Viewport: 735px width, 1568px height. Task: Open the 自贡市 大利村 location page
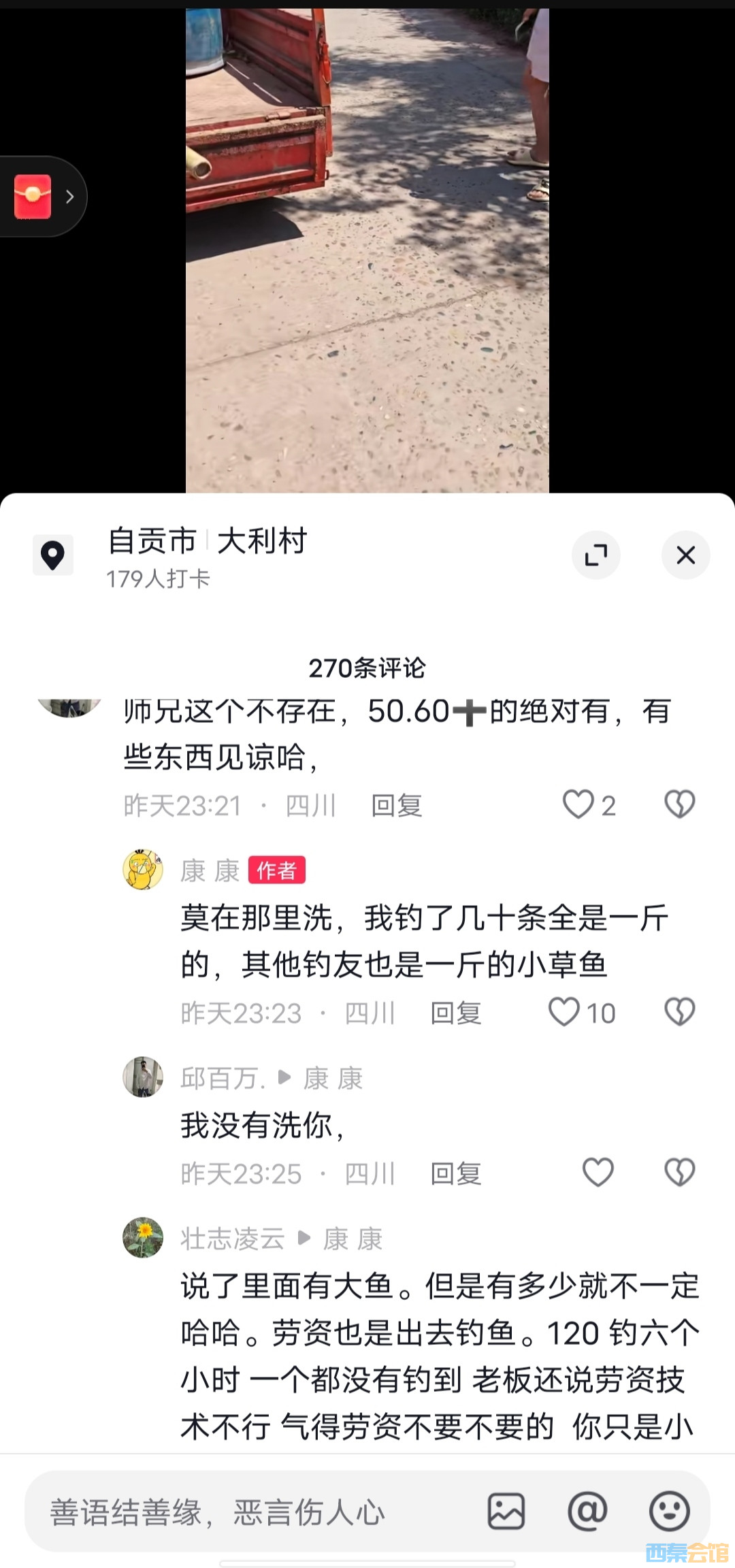pyautogui.click(x=207, y=542)
